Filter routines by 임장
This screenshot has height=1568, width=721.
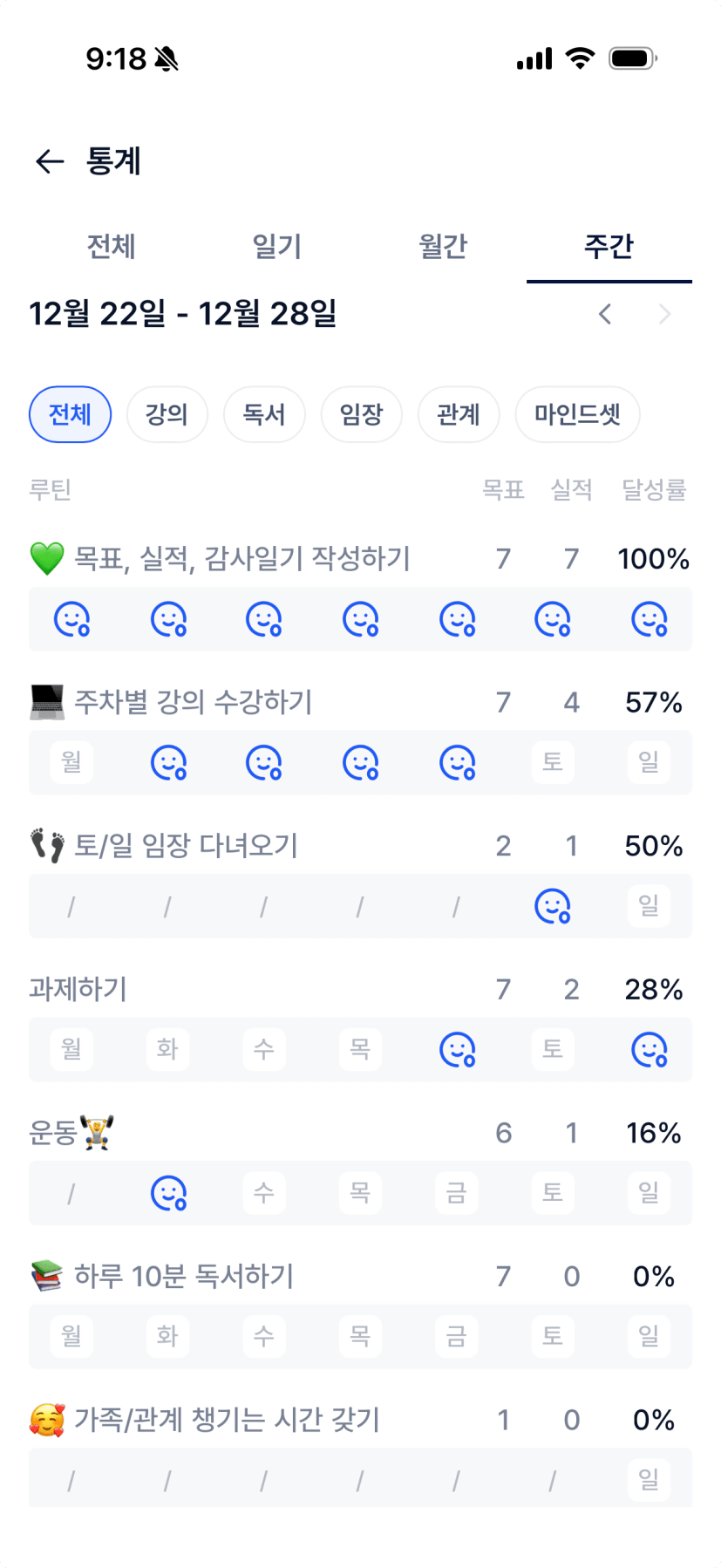pos(361,414)
